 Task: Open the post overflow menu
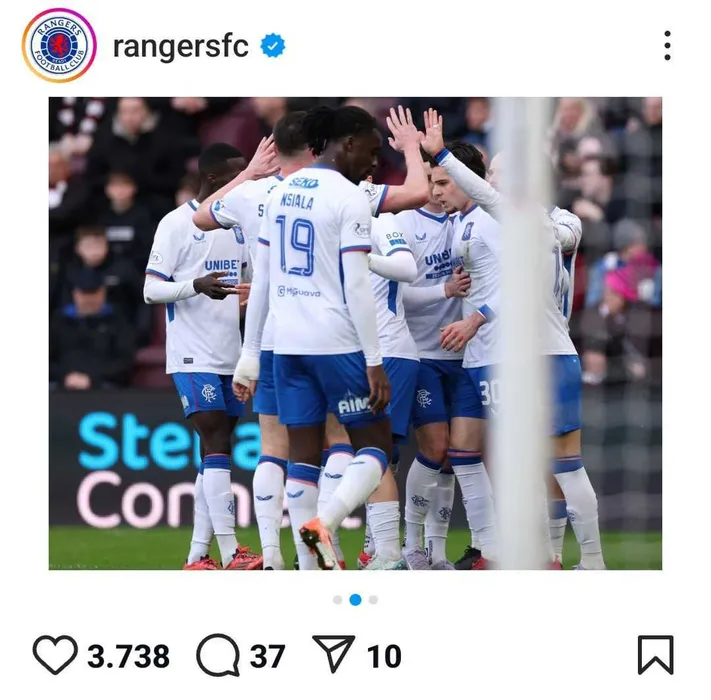[667, 46]
